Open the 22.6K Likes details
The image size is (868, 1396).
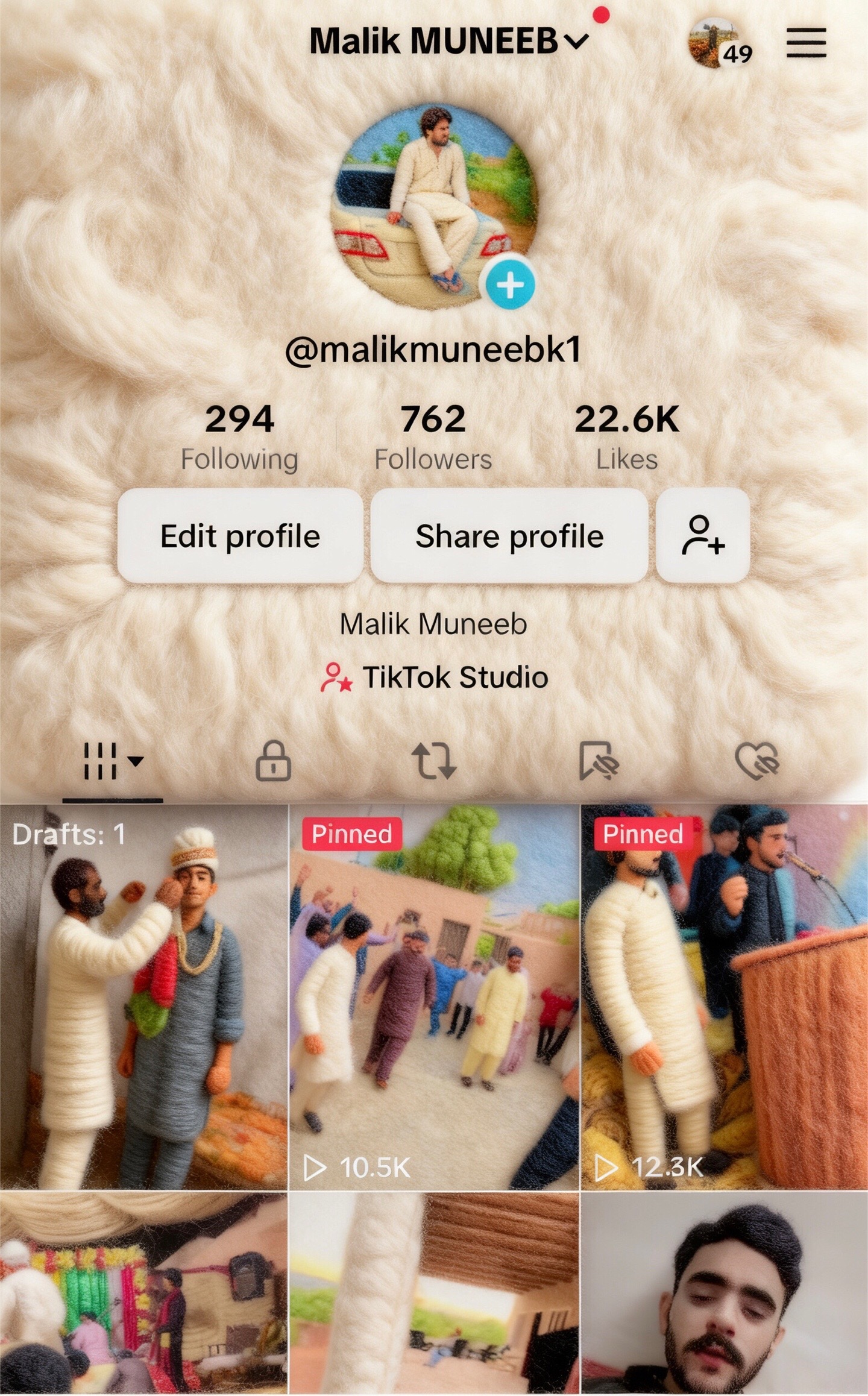tap(627, 437)
